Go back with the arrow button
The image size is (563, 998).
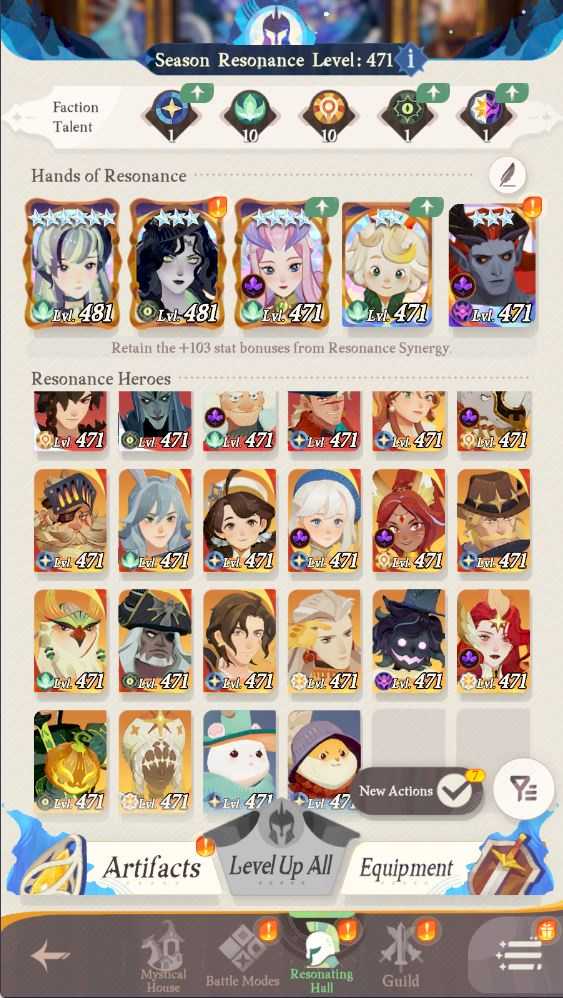pos(51,955)
